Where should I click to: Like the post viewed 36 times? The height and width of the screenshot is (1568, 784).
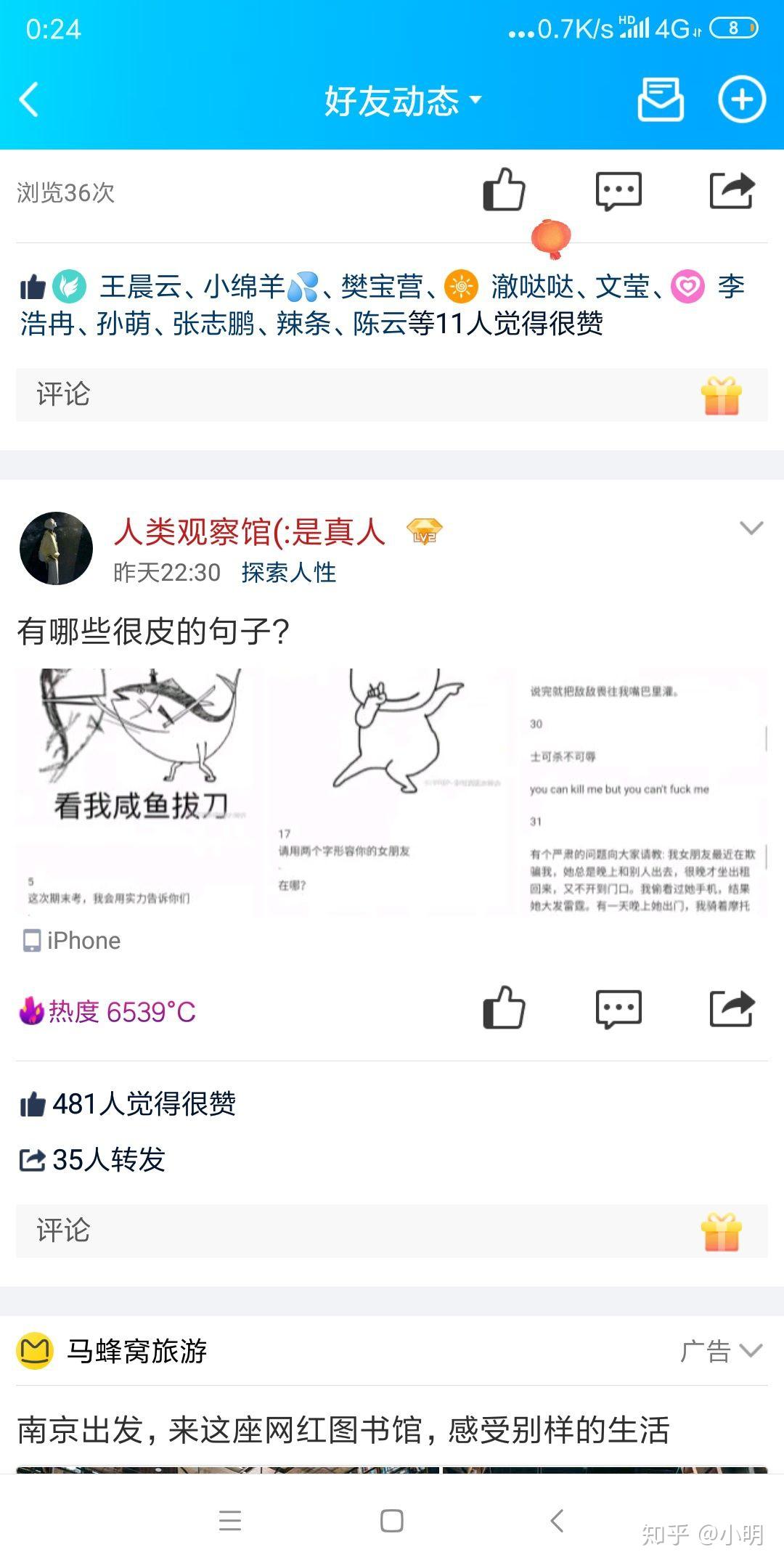click(504, 190)
